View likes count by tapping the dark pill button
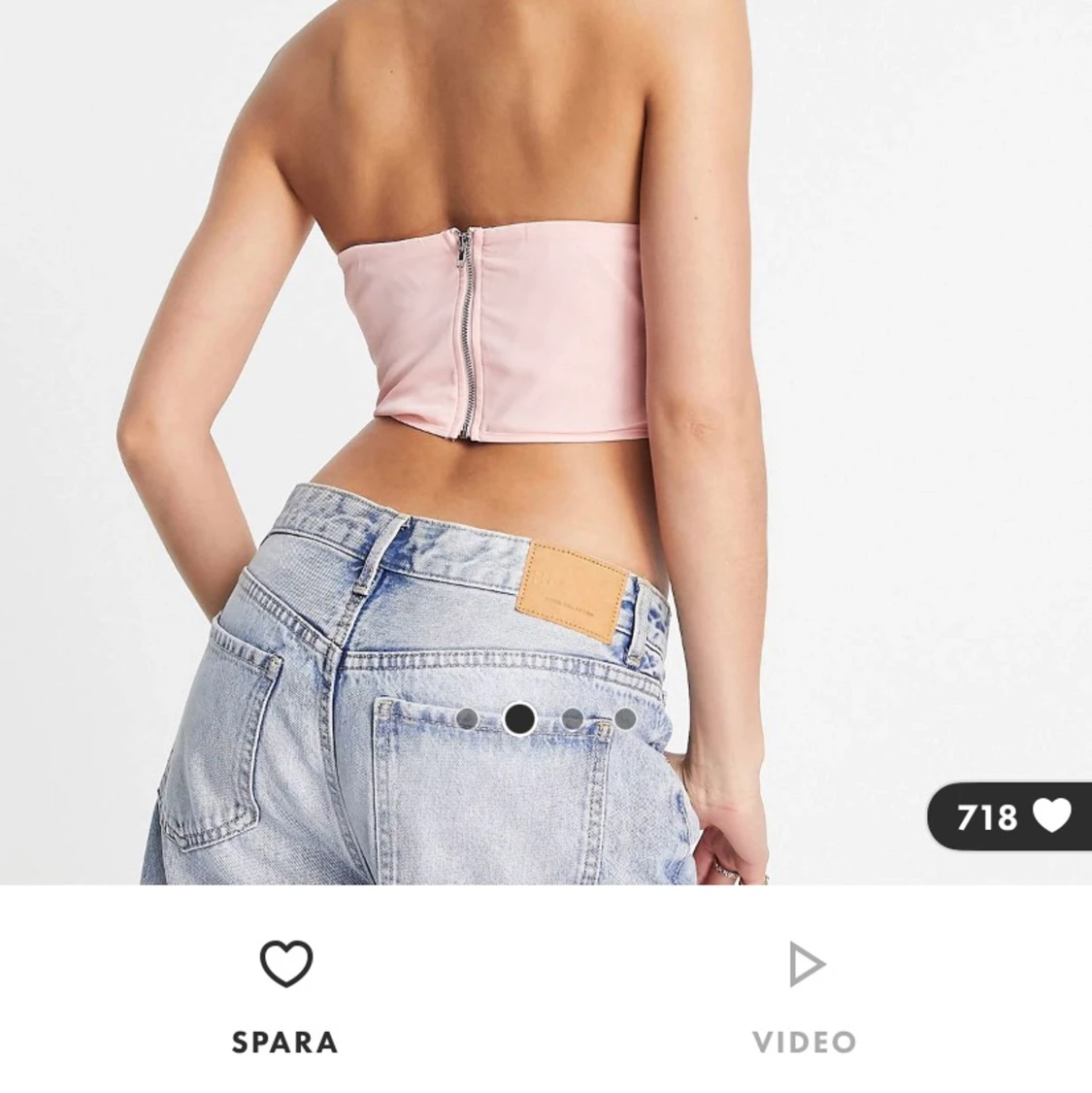1092x1093 pixels. click(x=1009, y=817)
